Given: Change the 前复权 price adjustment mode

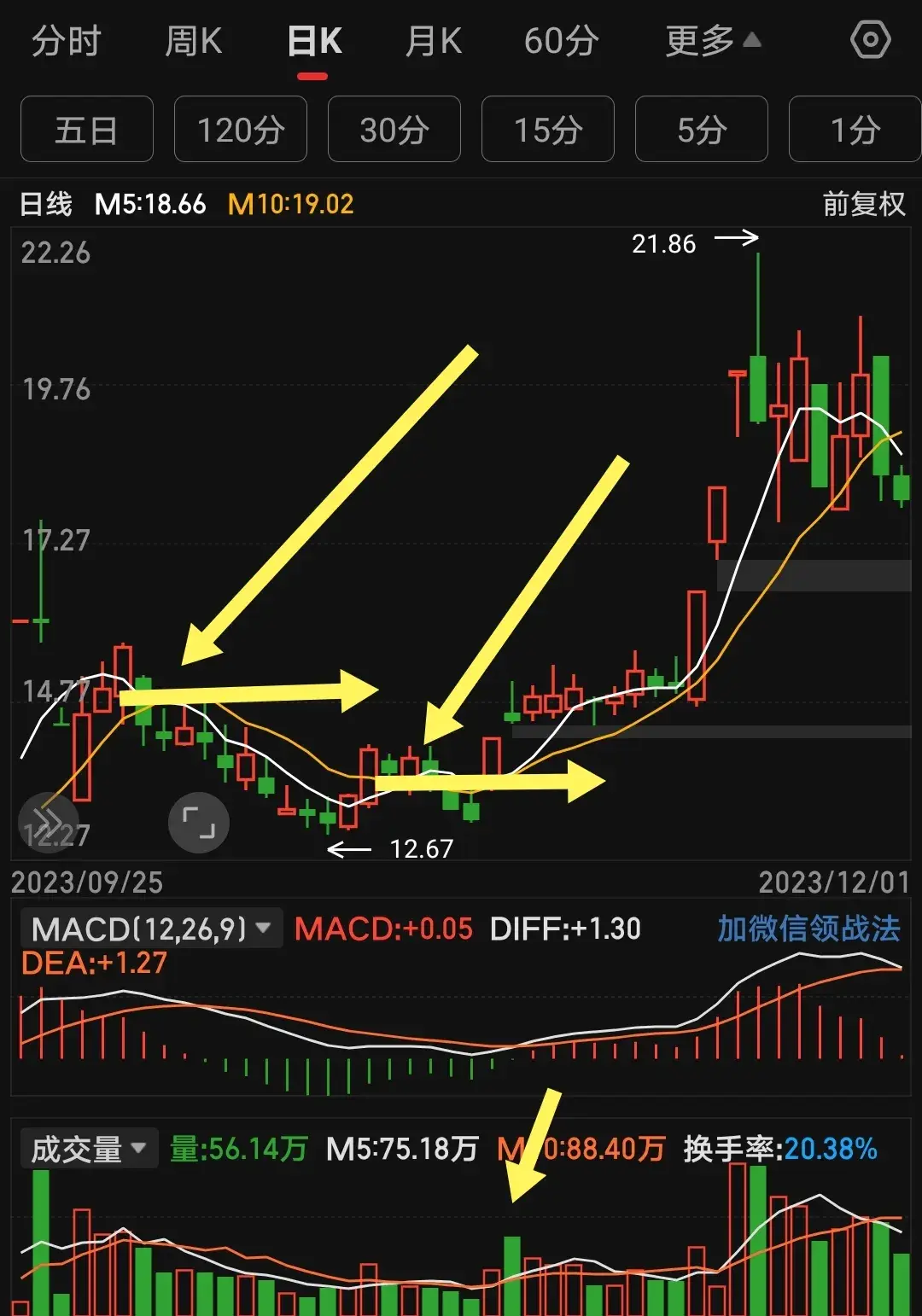Looking at the screenshot, I should (863, 204).
